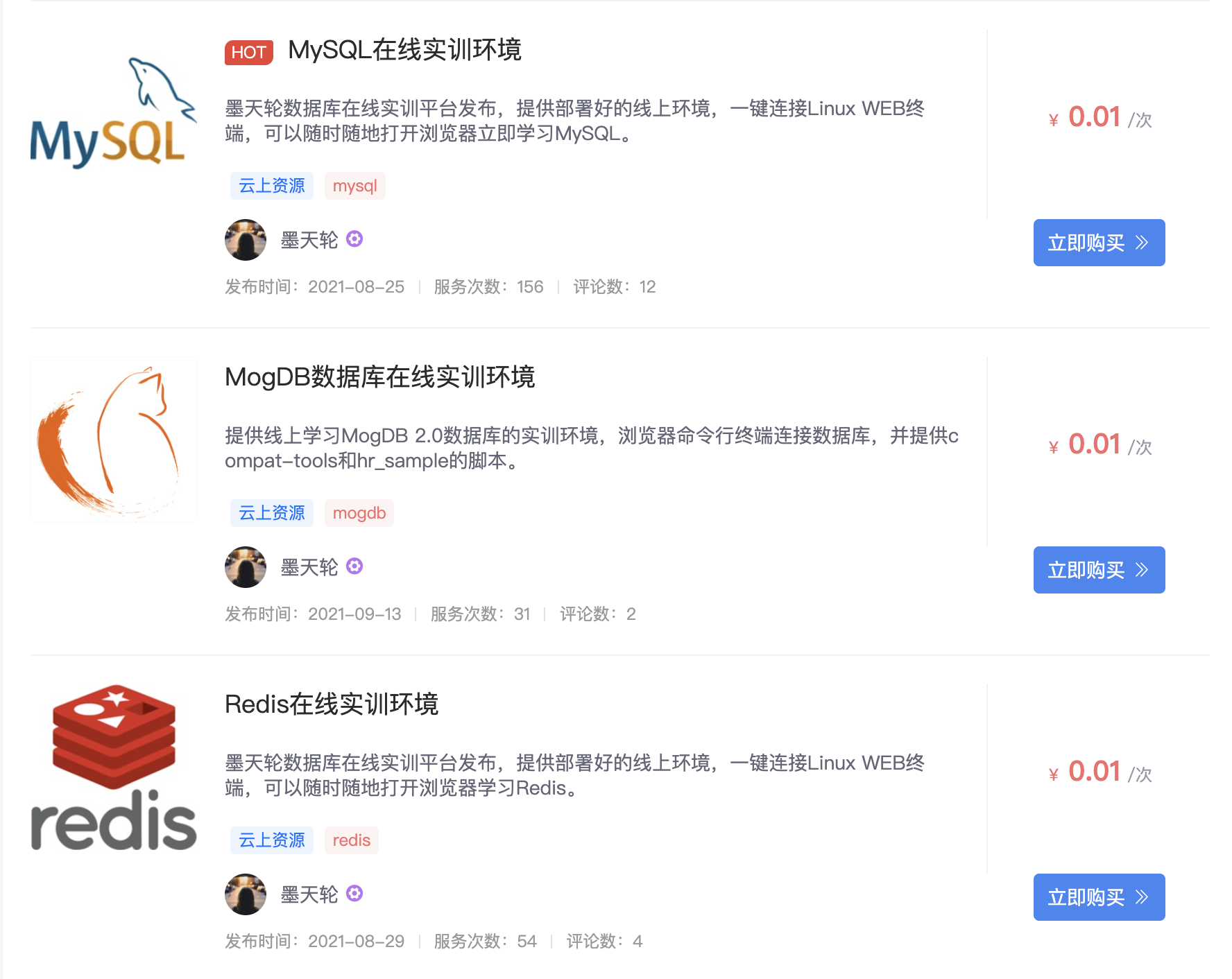This screenshot has width=1232, height=979.
Task: View 墨天轮 publisher profile on MySQL listing
Action: (x=309, y=241)
